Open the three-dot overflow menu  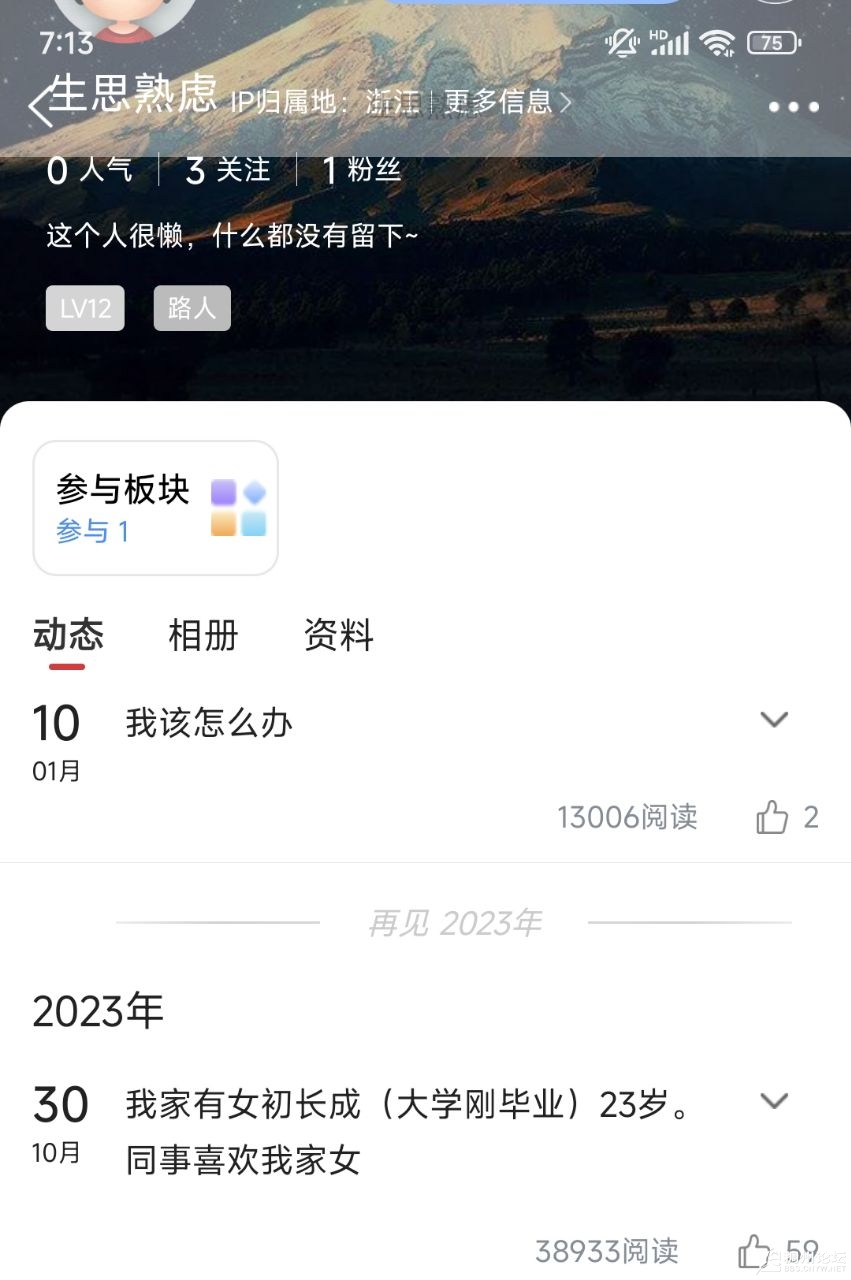[794, 107]
